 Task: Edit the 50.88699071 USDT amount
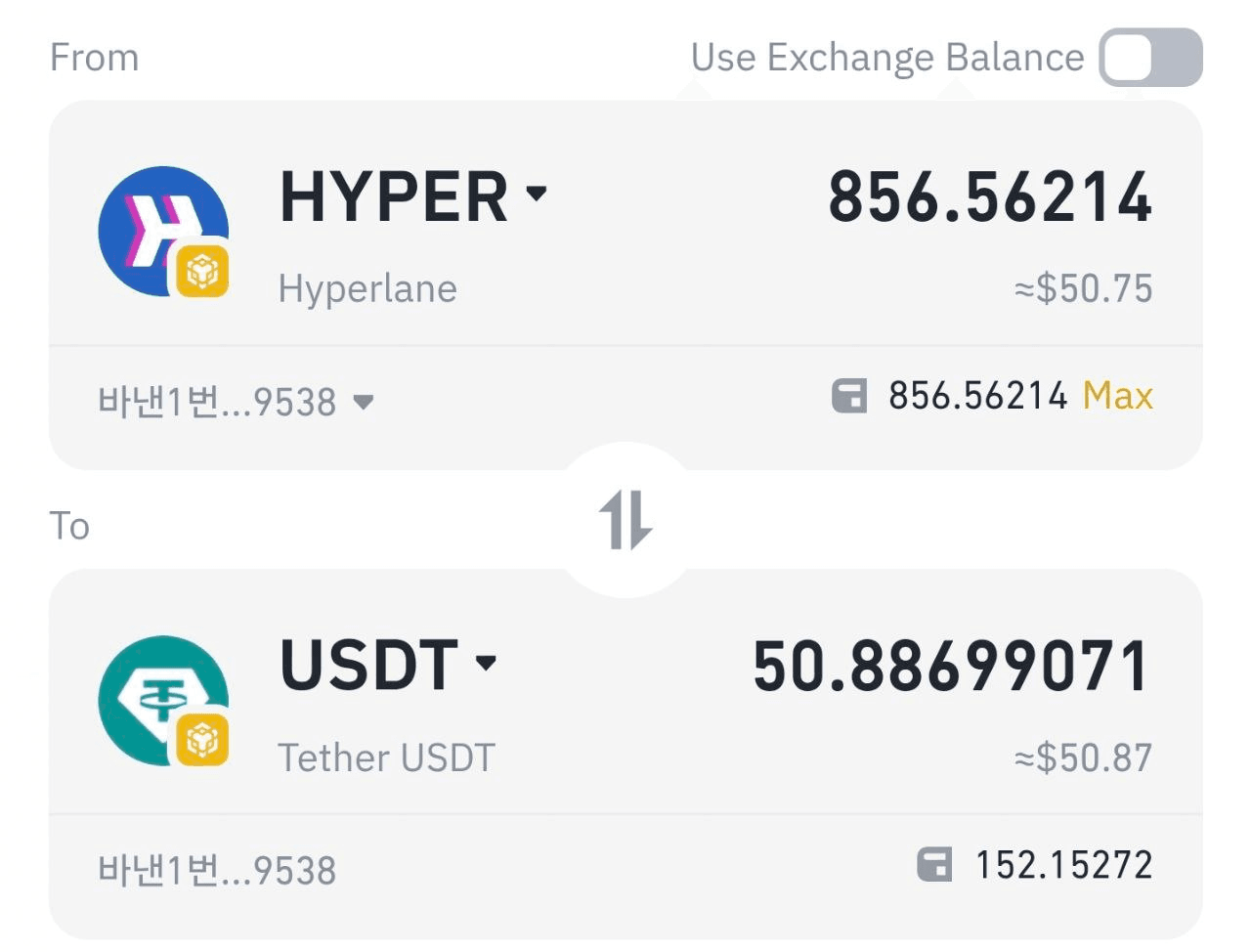click(x=951, y=667)
